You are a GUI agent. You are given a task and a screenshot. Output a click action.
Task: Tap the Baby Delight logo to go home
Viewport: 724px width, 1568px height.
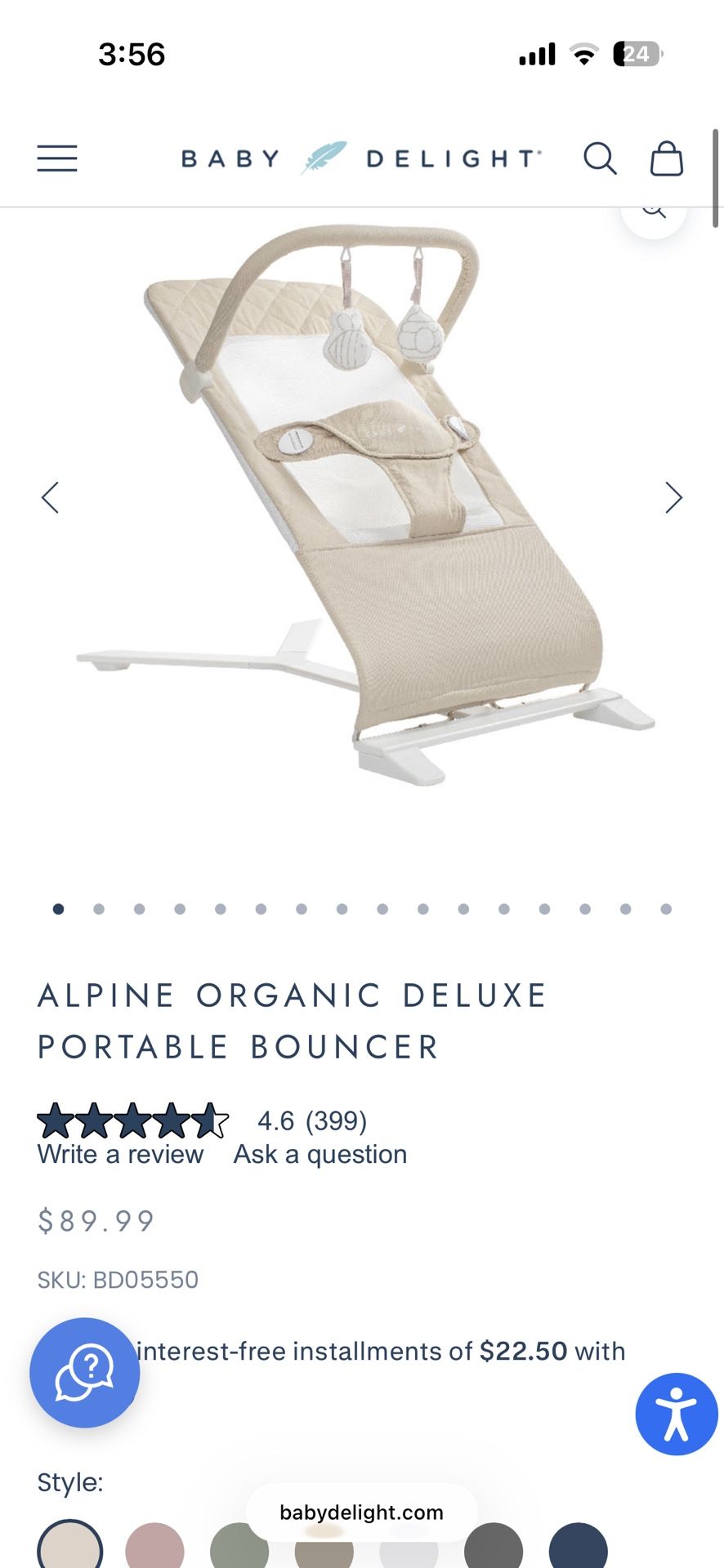point(361,158)
